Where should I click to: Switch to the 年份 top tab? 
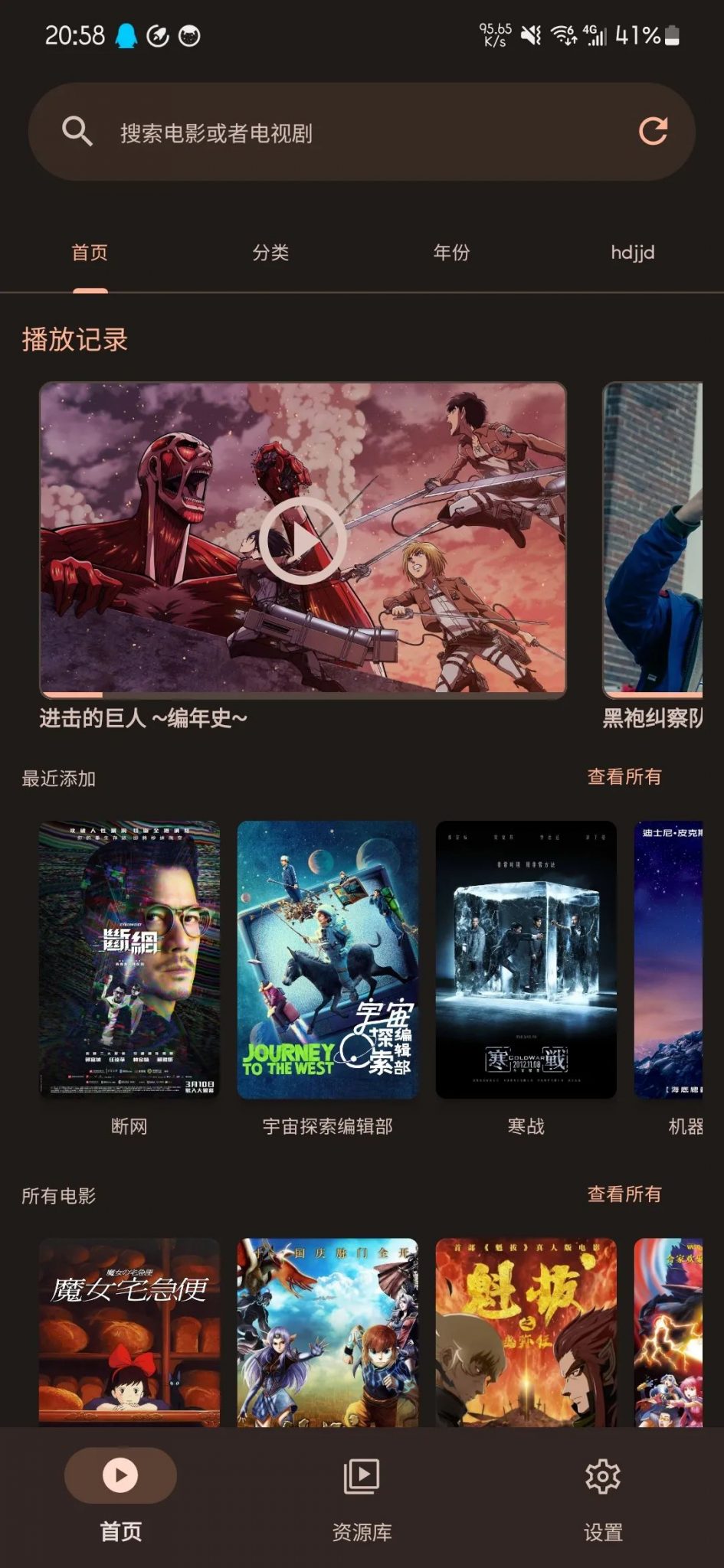pyautogui.click(x=451, y=253)
